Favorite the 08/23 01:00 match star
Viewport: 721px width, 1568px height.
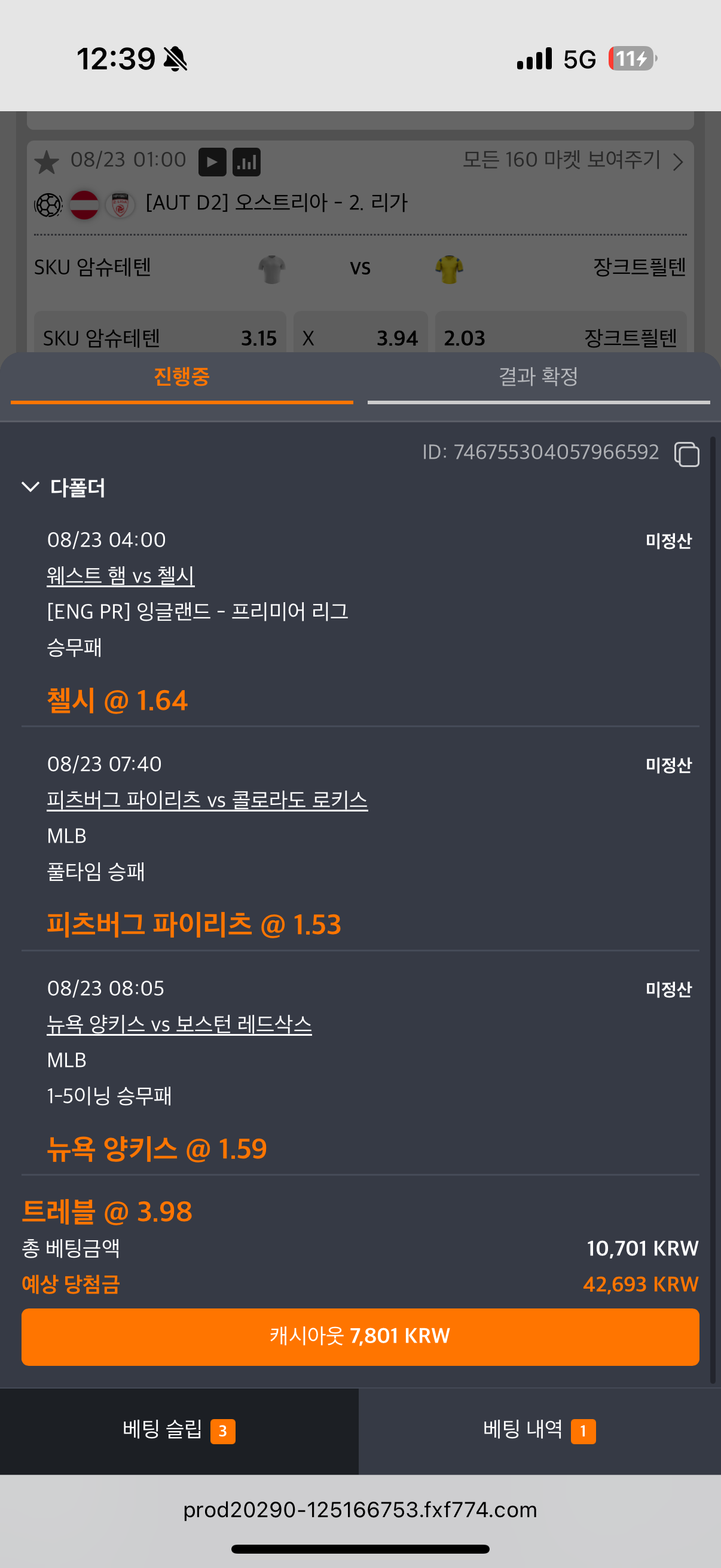click(x=47, y=162)
